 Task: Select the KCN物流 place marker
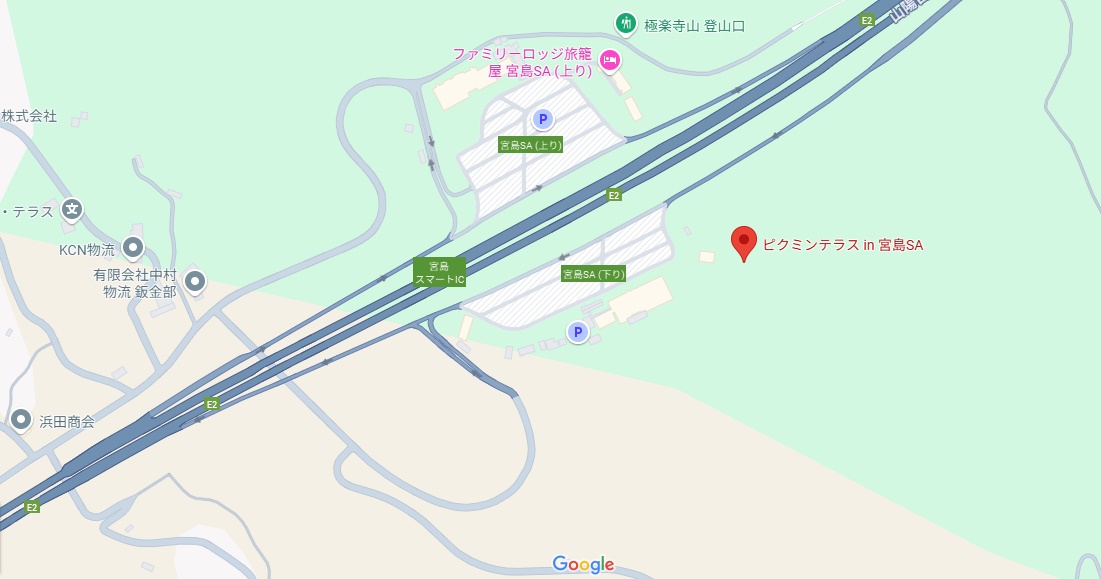click(x=132, y=248)
